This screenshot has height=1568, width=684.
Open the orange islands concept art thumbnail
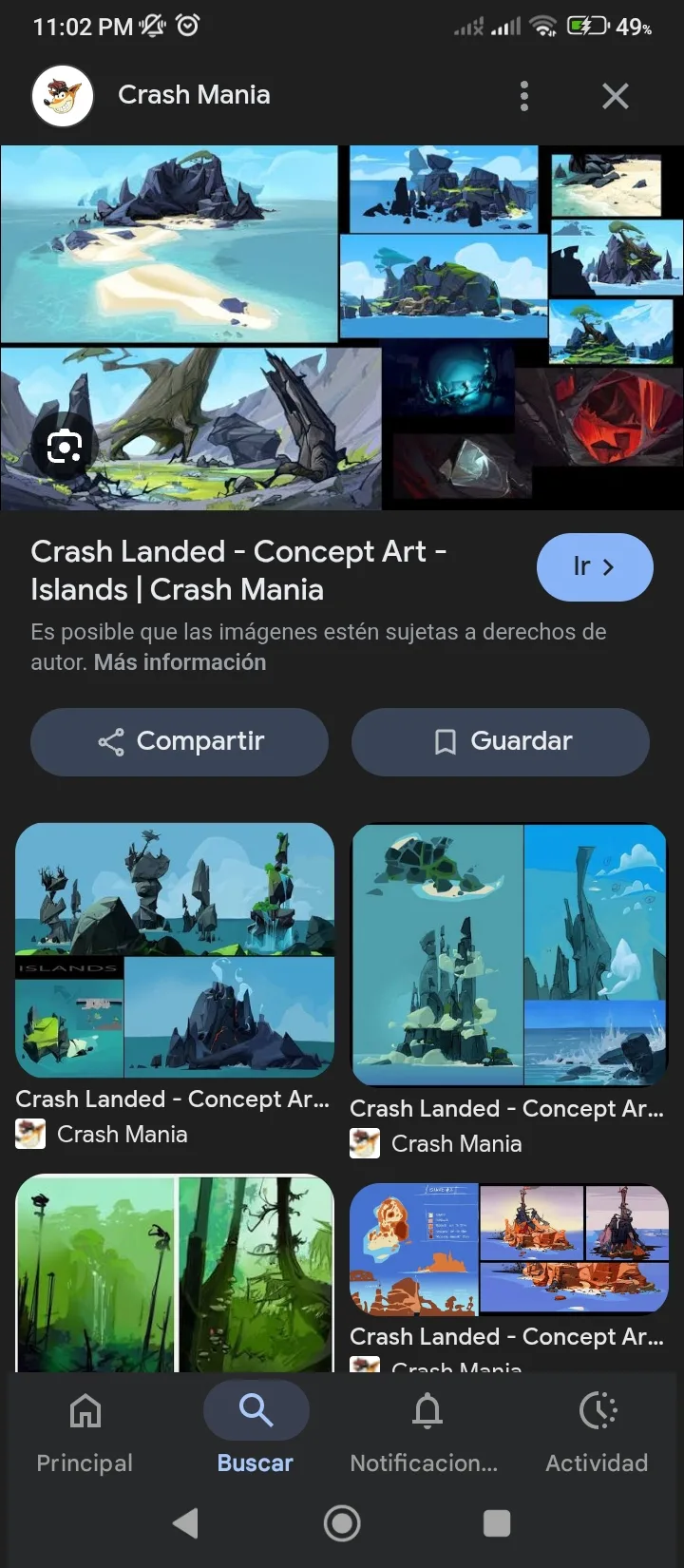(509, 1250)
